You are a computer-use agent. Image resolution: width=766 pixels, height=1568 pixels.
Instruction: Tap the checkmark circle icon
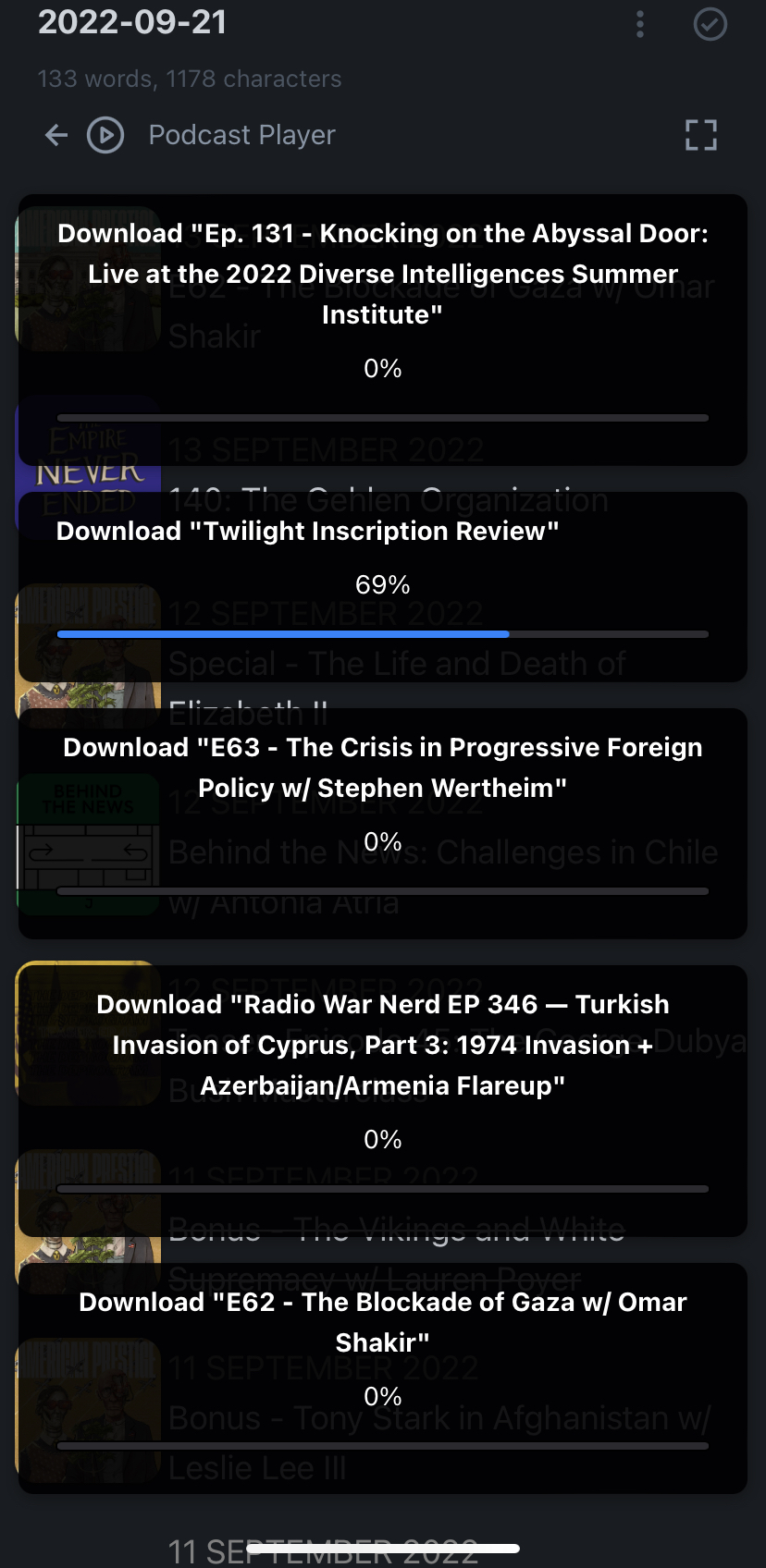click(x=710, y=24)
